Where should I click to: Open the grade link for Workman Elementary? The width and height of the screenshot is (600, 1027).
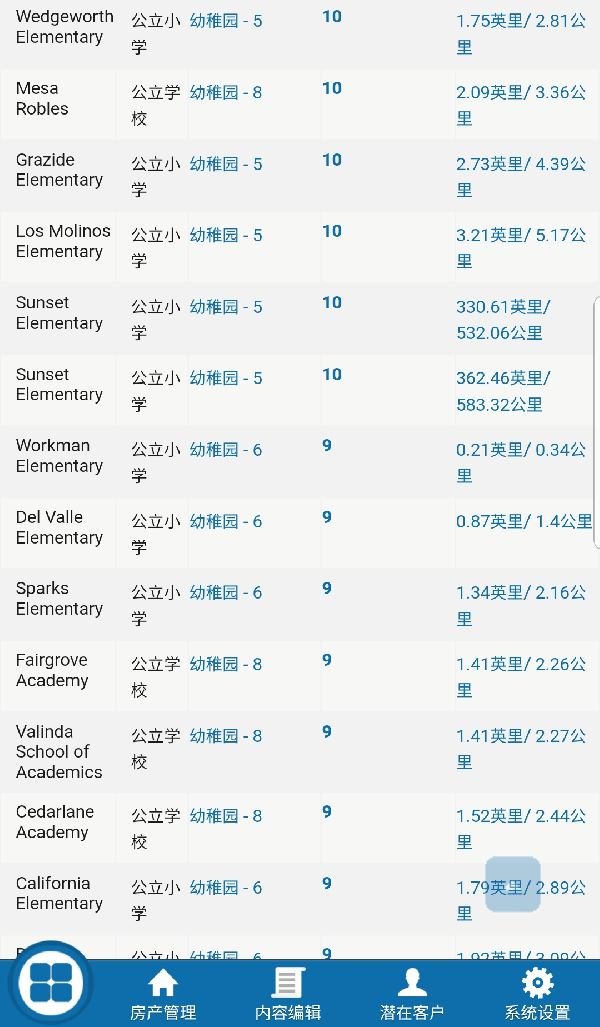click(226, 450)
